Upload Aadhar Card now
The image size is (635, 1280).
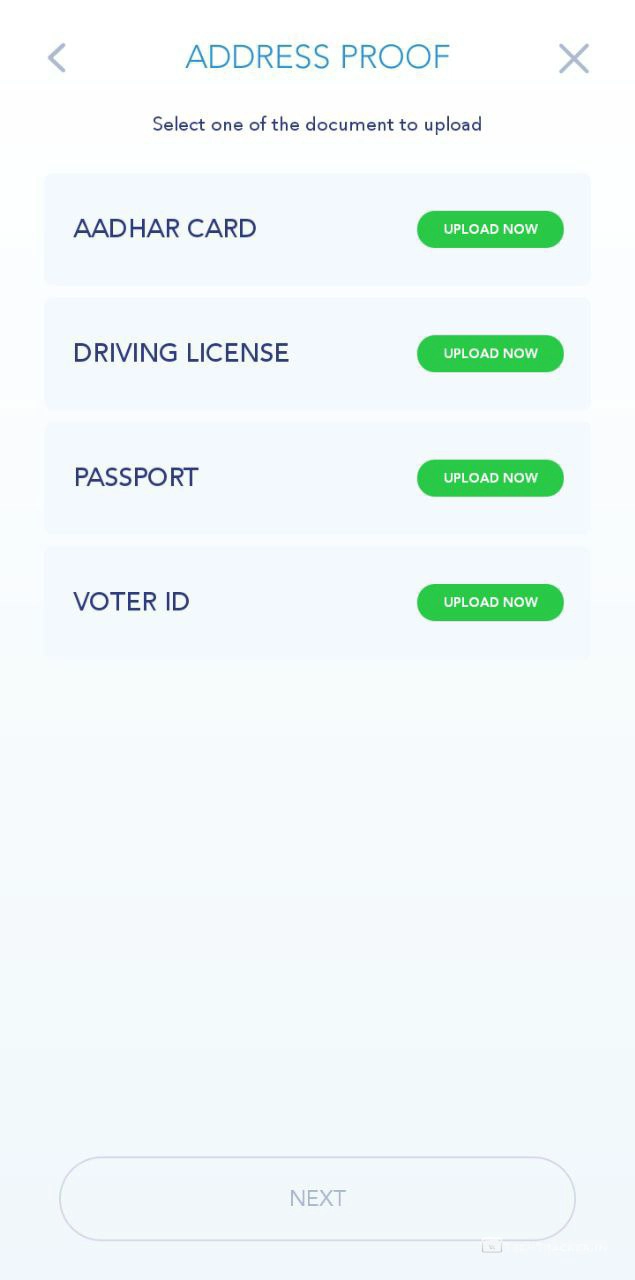pyautogui.click(x=490, y=229)
